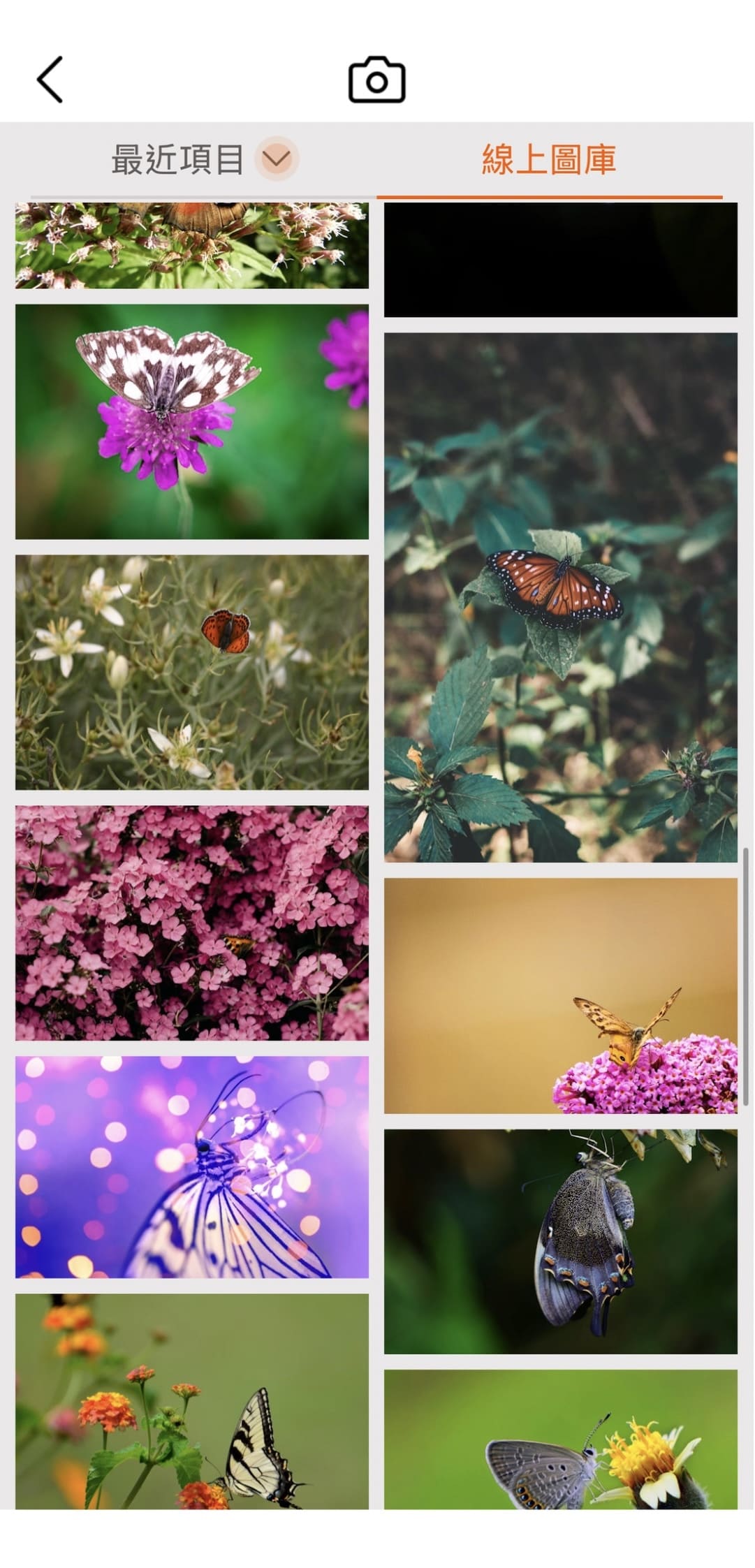Viewport: 755px width, 1568px height.
Task: Pick the white butterfly on purple flower photo
Action: (192, 421)
